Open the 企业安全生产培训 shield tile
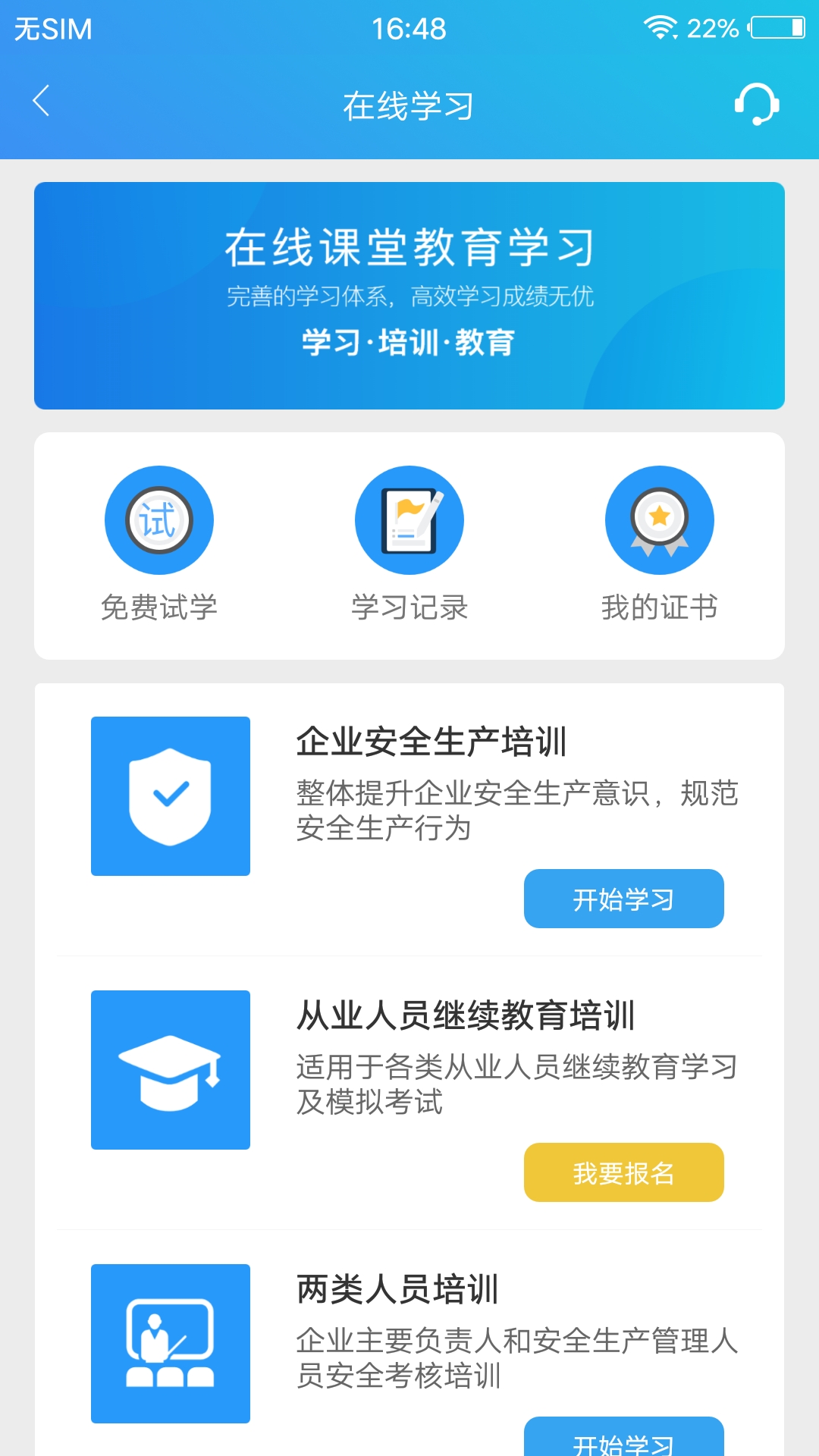This screenshot has width=819, height=1456. [171, 796]
